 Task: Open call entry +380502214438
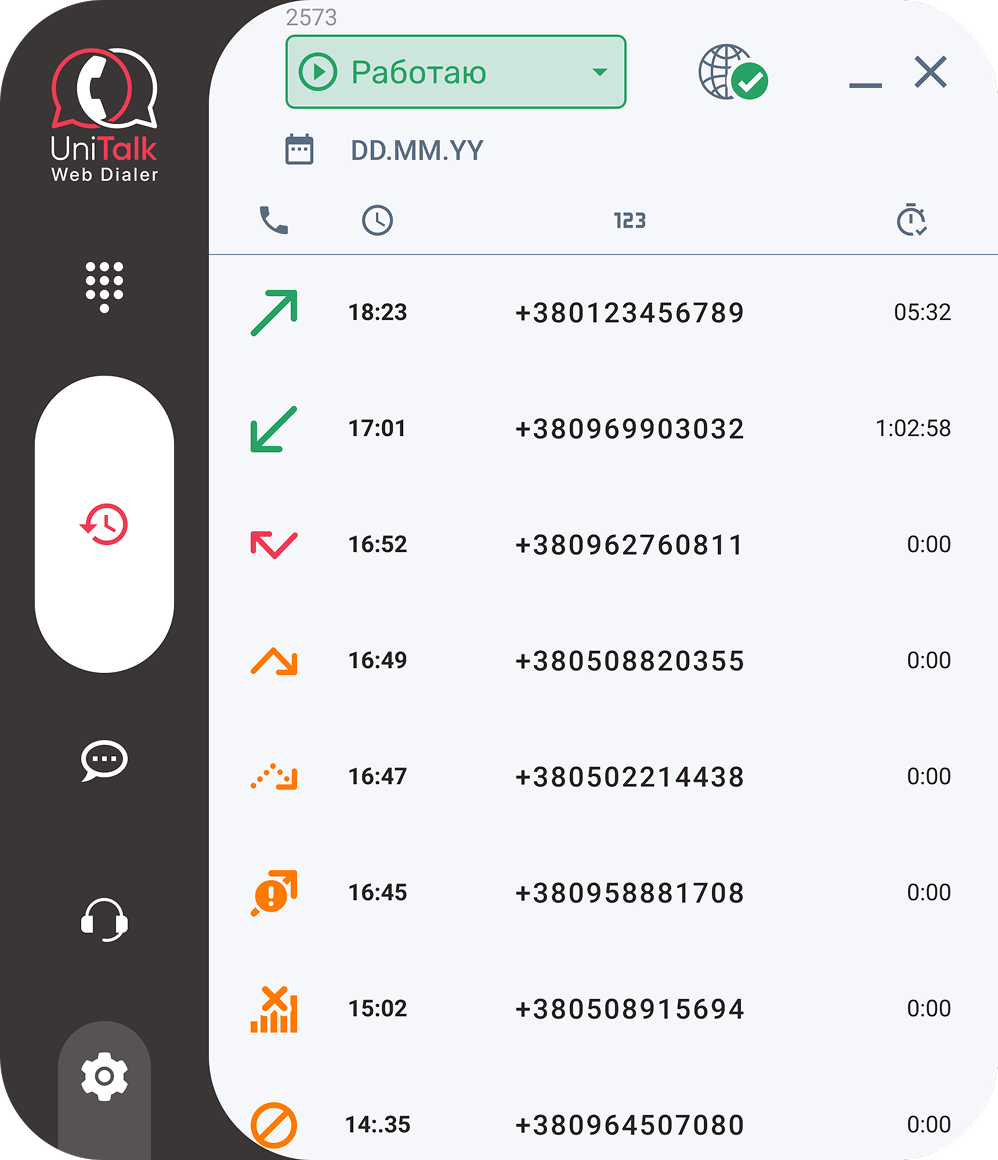click(629, 777)
